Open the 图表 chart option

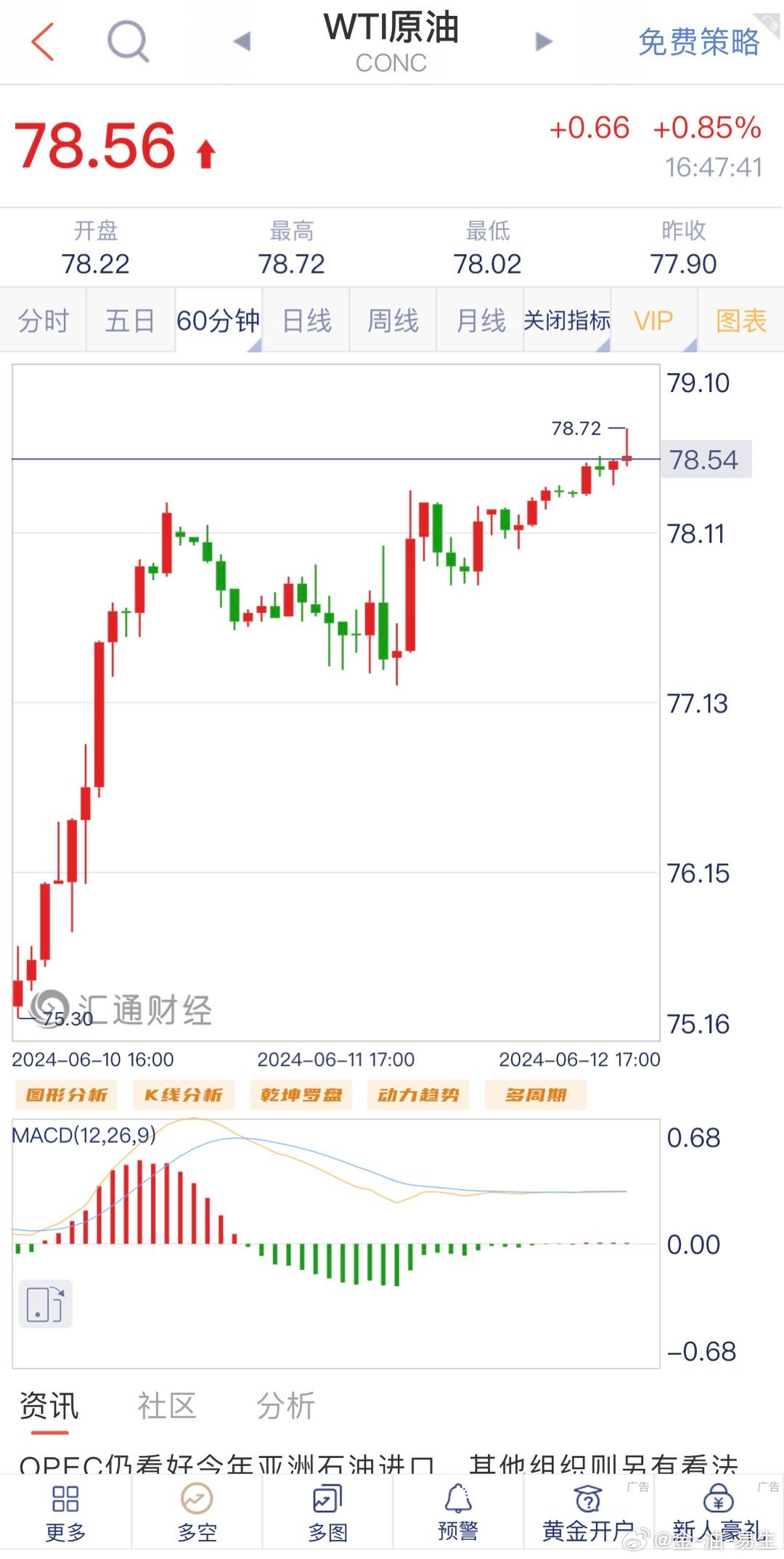coord(741,320)
